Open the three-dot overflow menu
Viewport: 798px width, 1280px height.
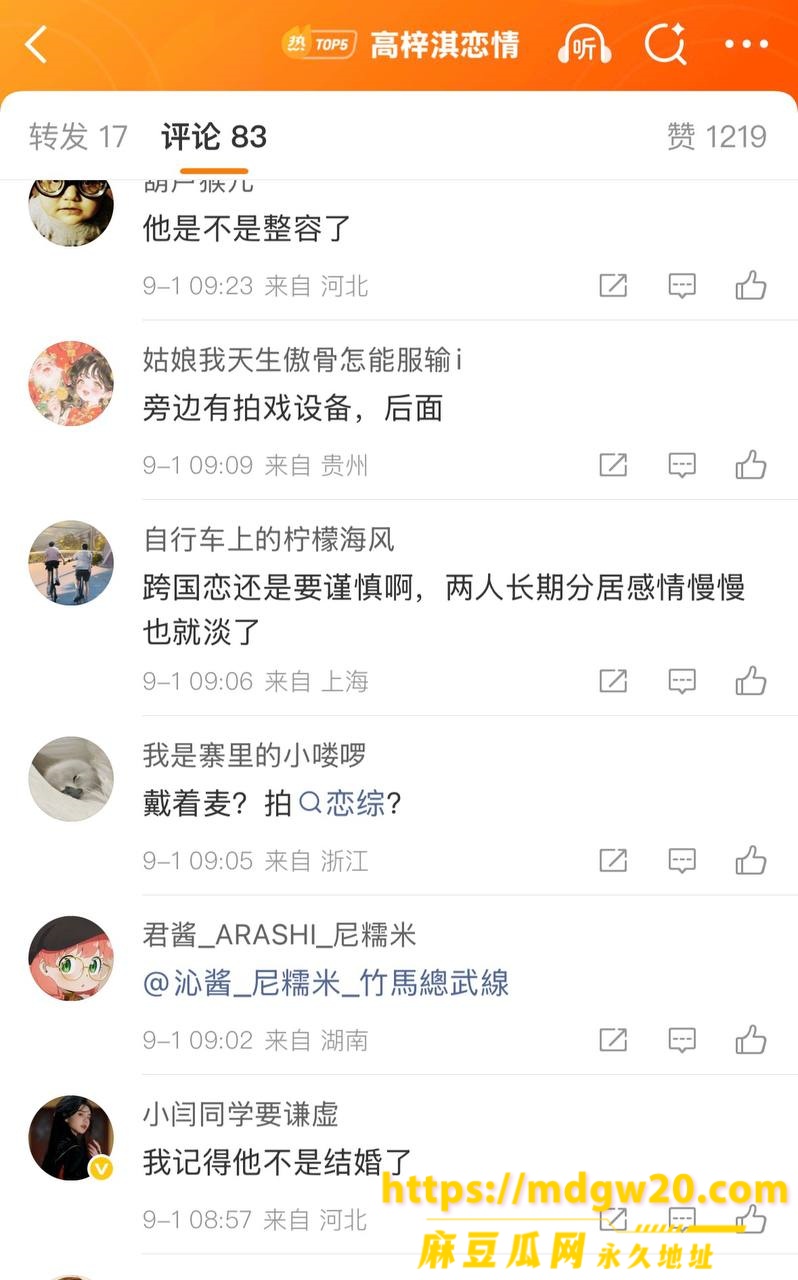click(746, 45)
